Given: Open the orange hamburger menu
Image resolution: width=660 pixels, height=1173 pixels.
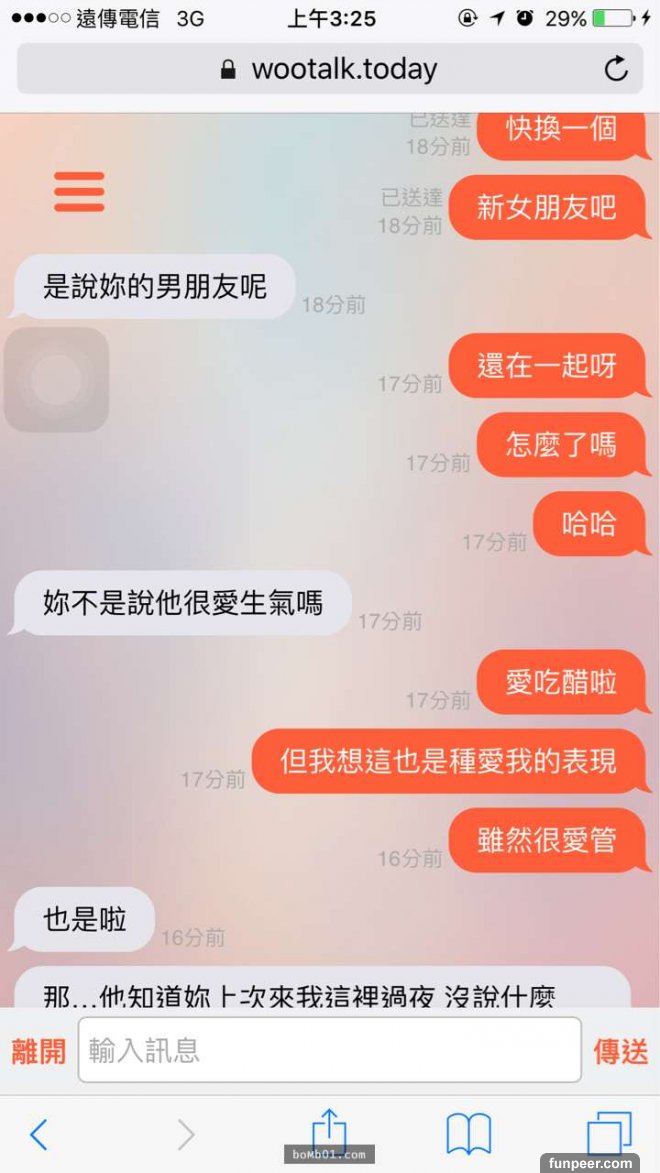Looking at the screenshot, I should 79,192.
